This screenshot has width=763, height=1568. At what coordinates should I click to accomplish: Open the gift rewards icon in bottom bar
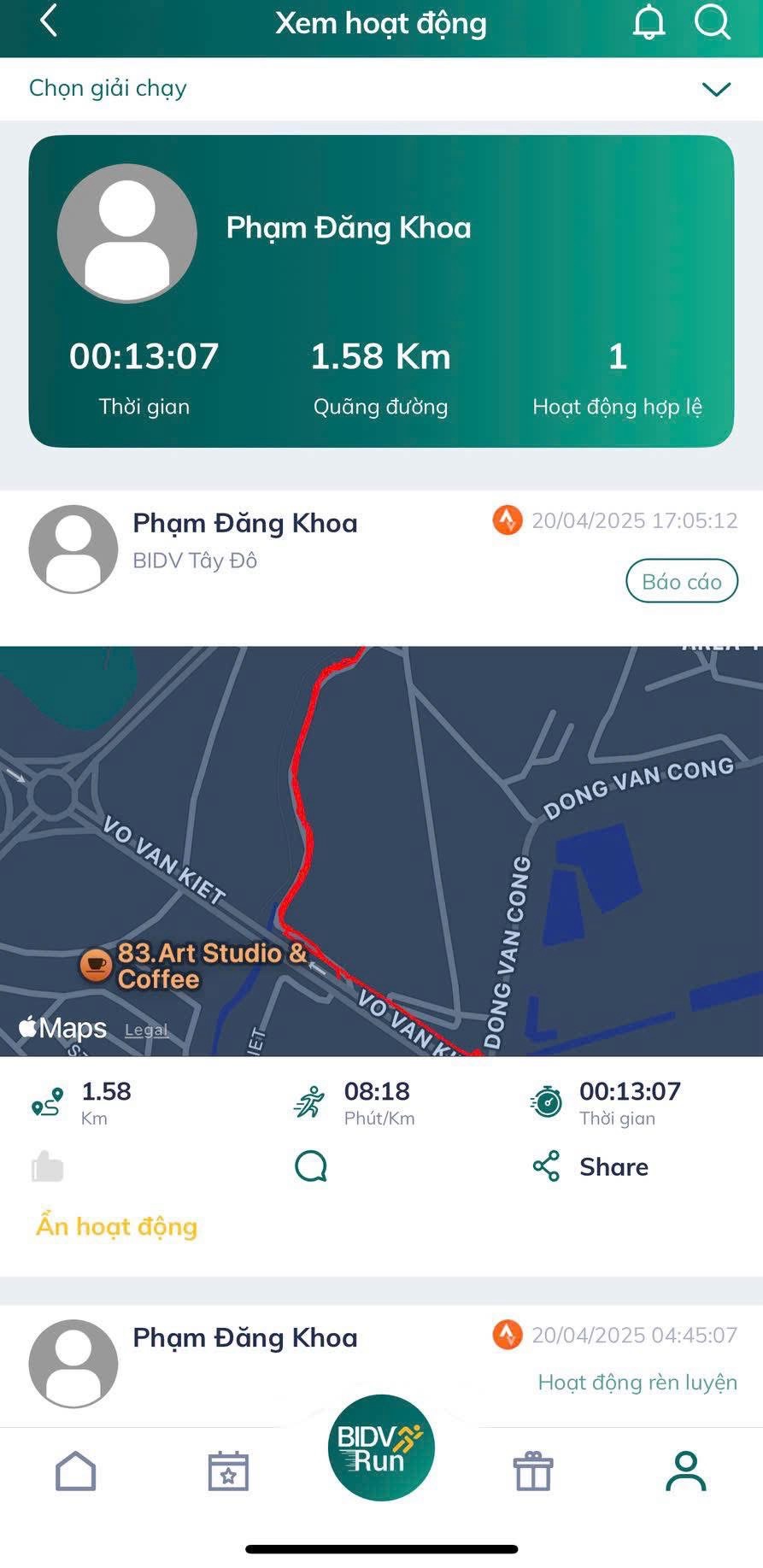click(x=533, y=1471)
